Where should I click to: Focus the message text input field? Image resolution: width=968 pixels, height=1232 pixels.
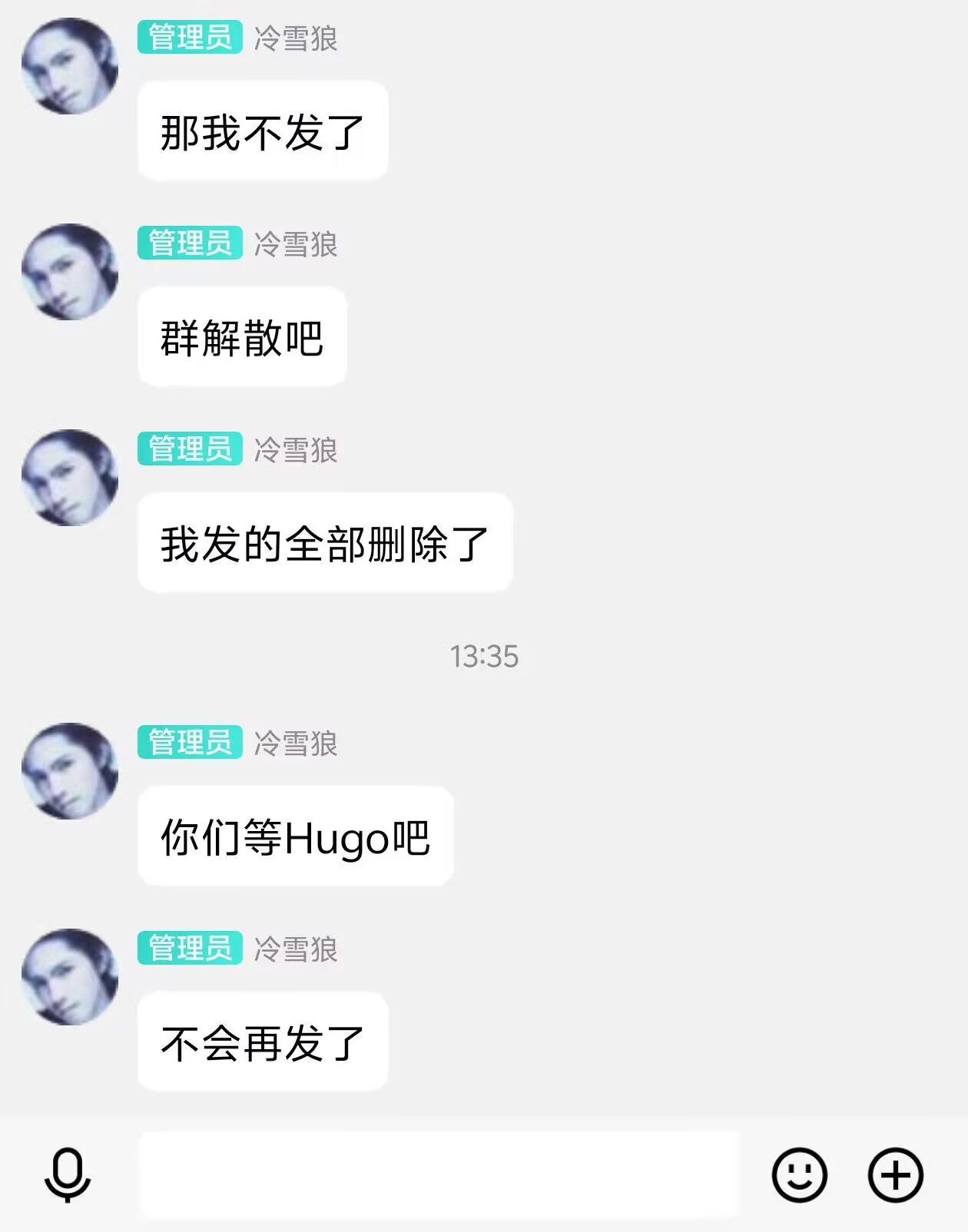438,1174
